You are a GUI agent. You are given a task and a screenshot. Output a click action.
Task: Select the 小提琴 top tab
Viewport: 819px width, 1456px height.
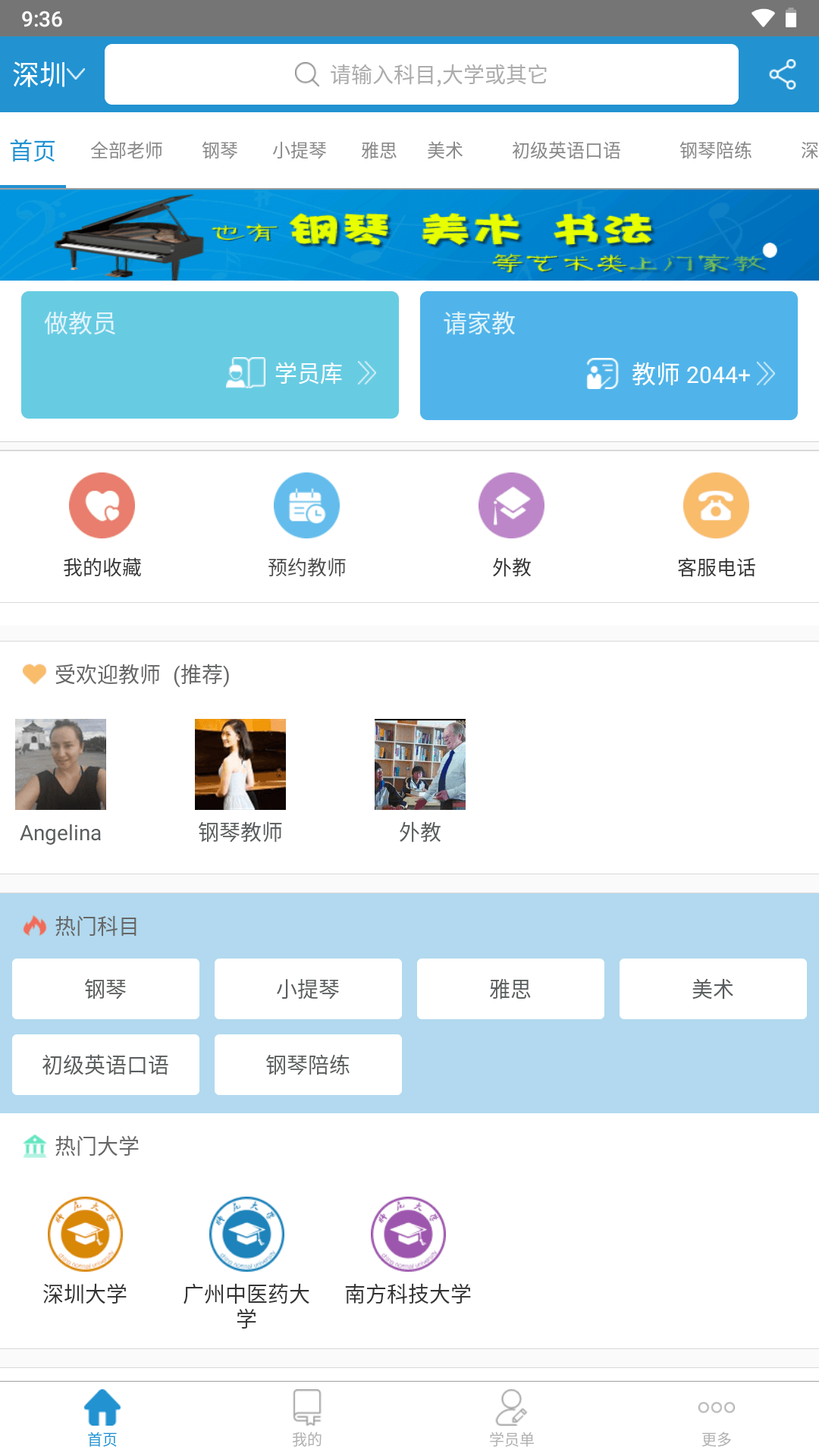click(300, 150)
